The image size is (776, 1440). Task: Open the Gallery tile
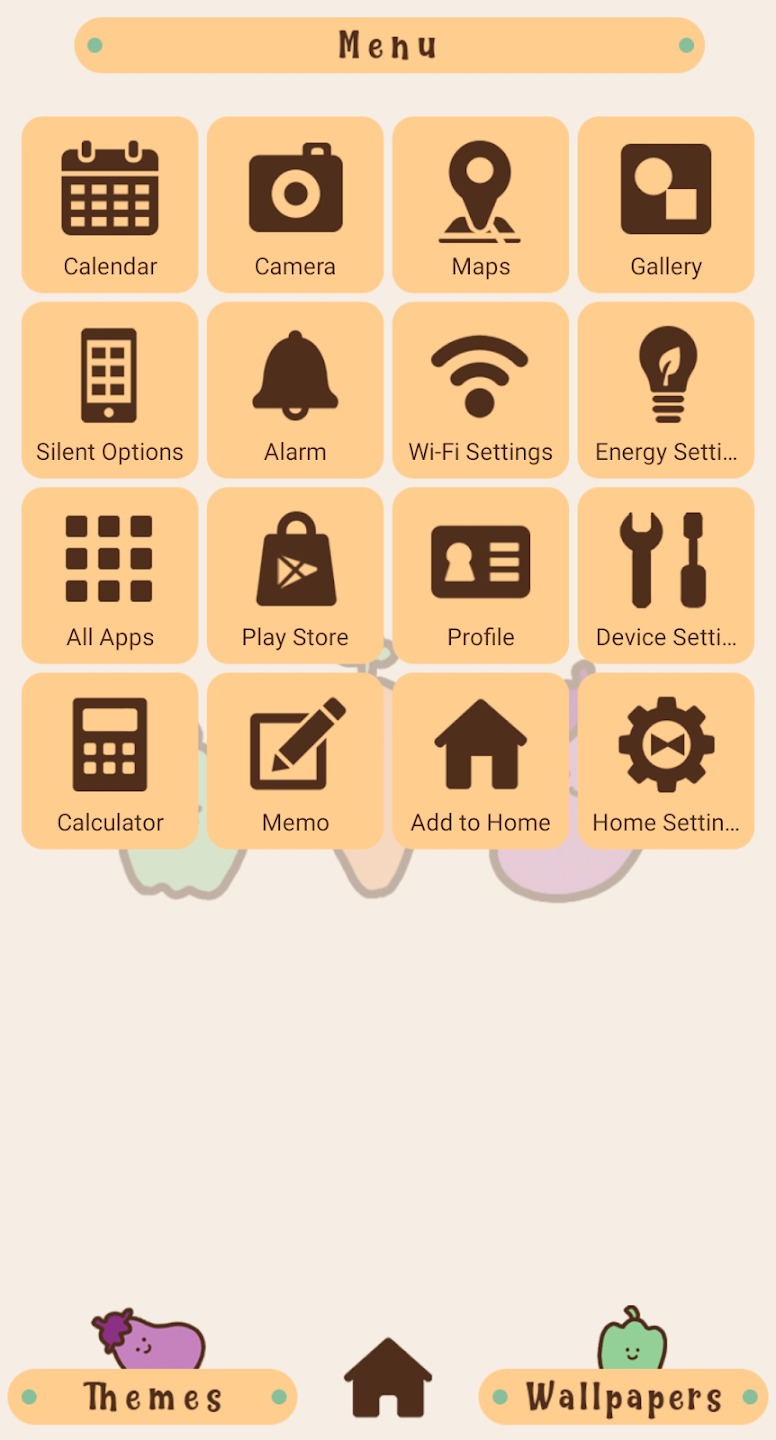tap(666, 204)
